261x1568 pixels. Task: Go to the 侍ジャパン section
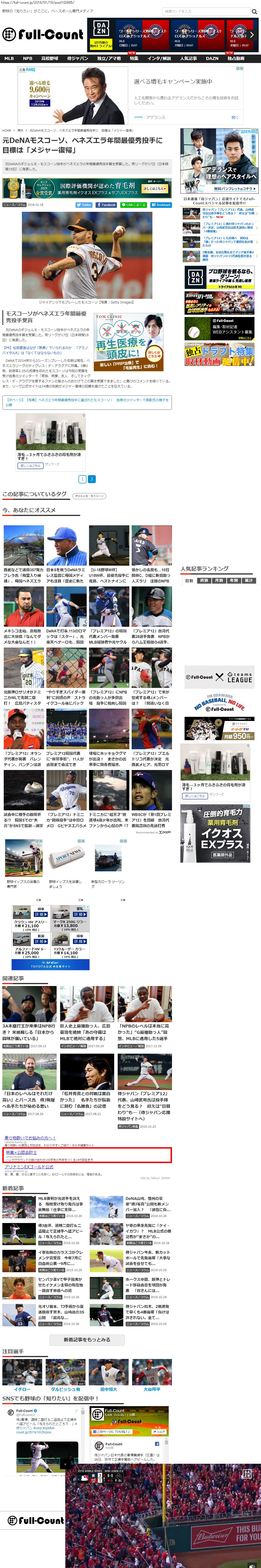point(77,59)
